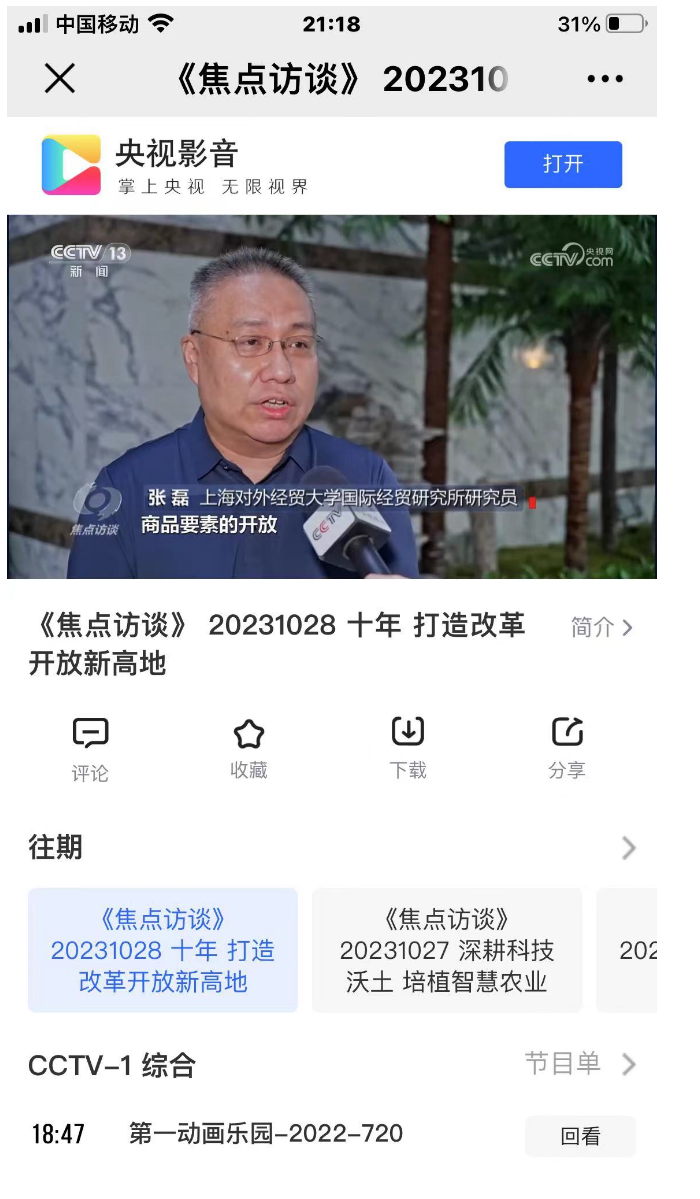Open episode 20231027 深耕科技沃土 培植智慧农业

point(447,950)
